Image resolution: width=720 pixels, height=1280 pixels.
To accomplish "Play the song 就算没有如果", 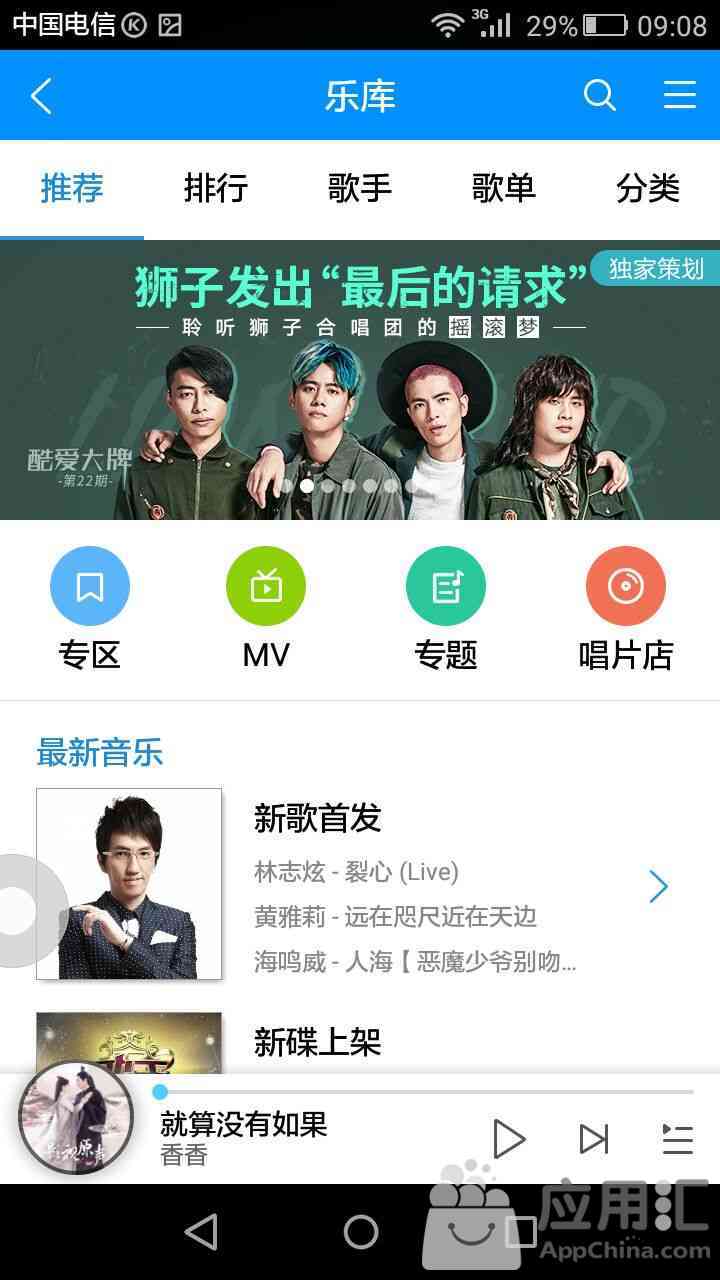I will pyautogui.click(x=509, y=1139).
